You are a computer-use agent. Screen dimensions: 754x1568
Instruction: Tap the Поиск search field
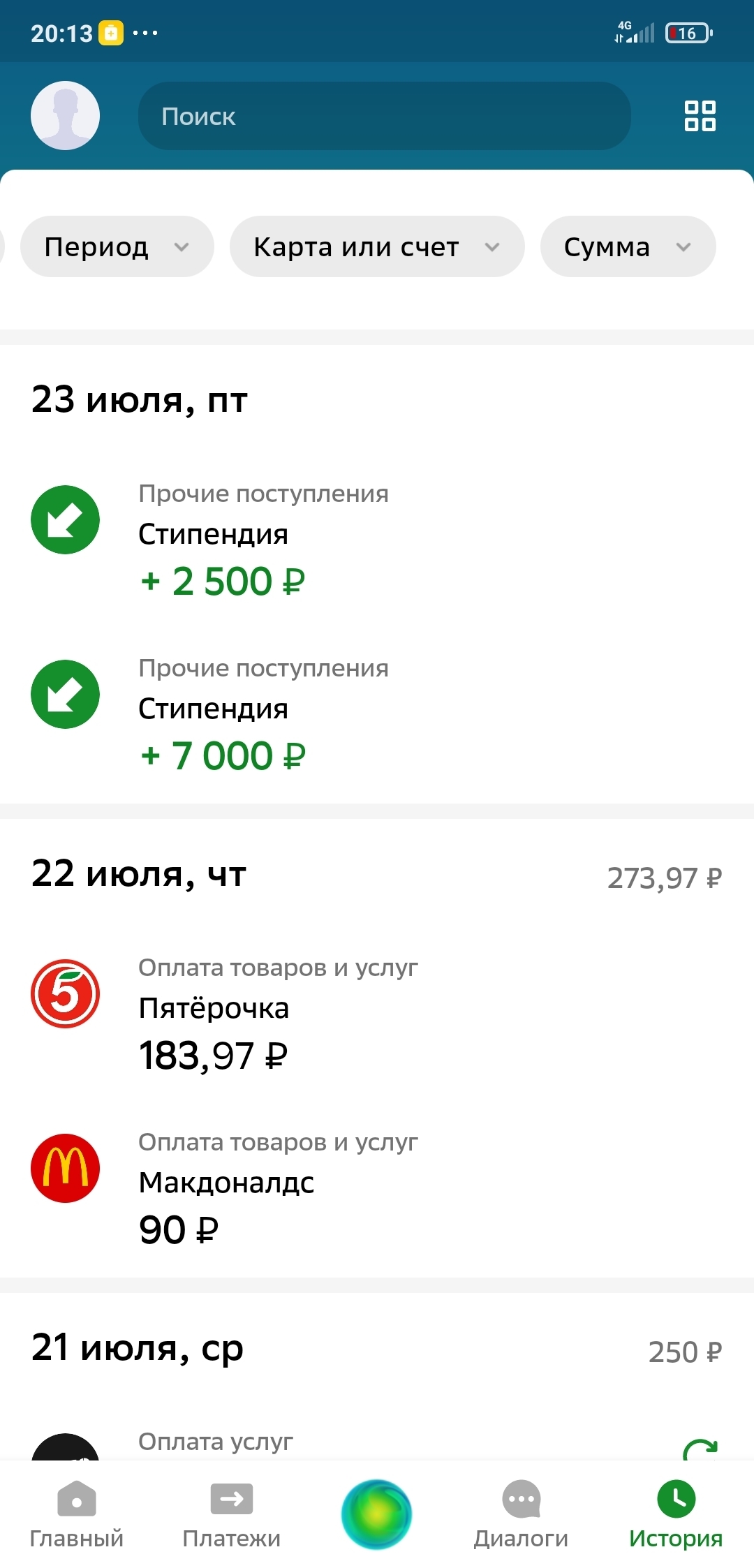coord(384,116)
